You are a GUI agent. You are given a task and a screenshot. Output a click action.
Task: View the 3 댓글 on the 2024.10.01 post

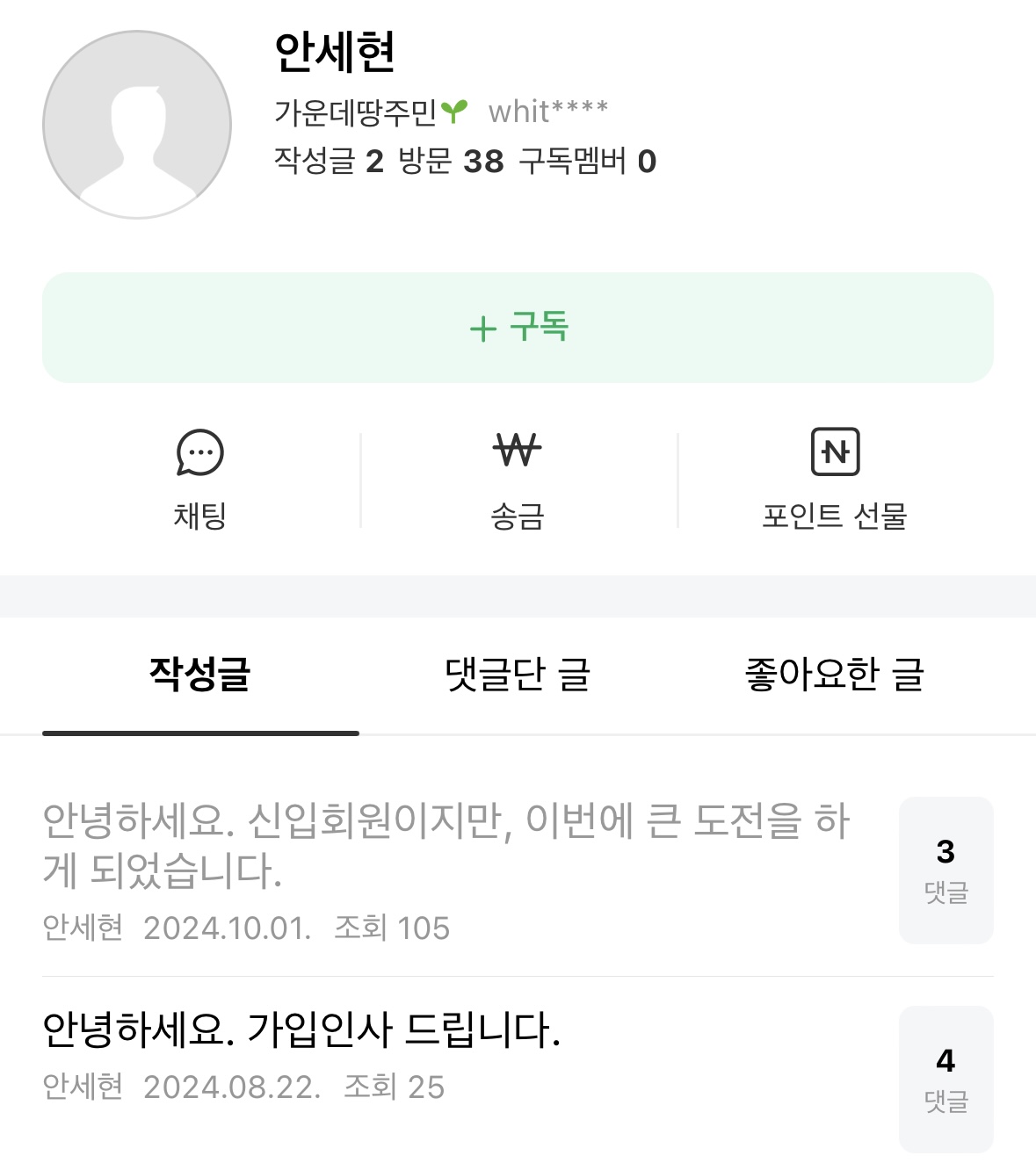[945, 870]
